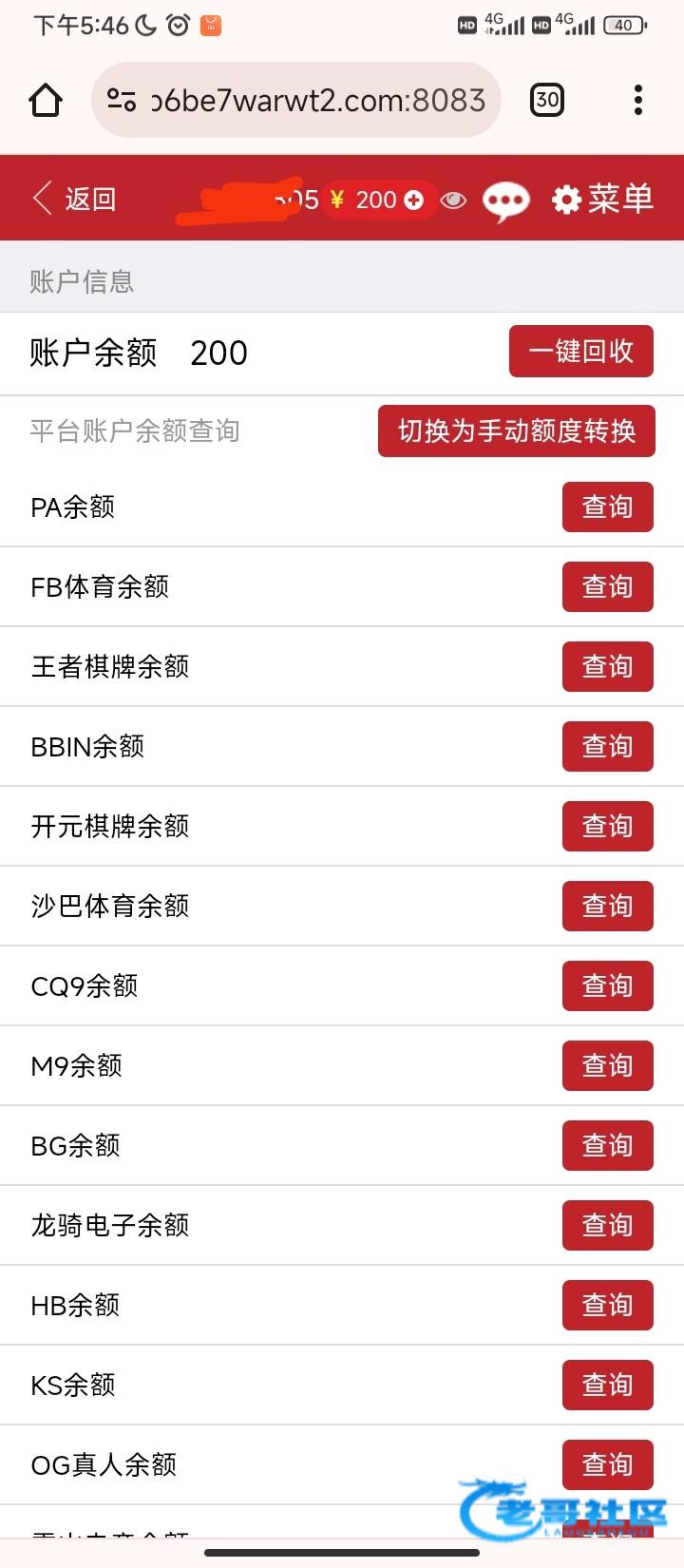Viewport: 684px width, 1568px height.
Task: Toggle balance visibility with the eye icon
Action: 454,200
